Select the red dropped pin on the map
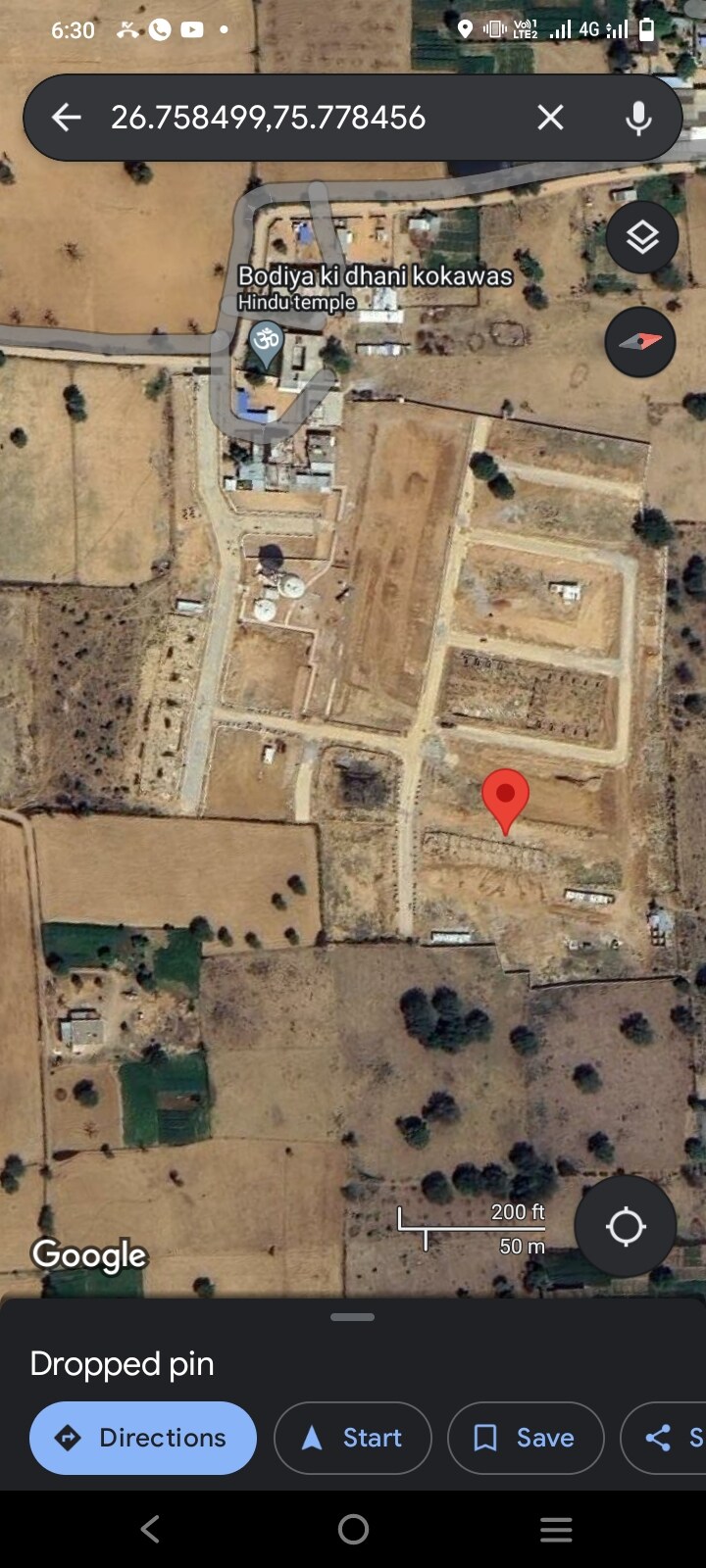 click(505, 798)
